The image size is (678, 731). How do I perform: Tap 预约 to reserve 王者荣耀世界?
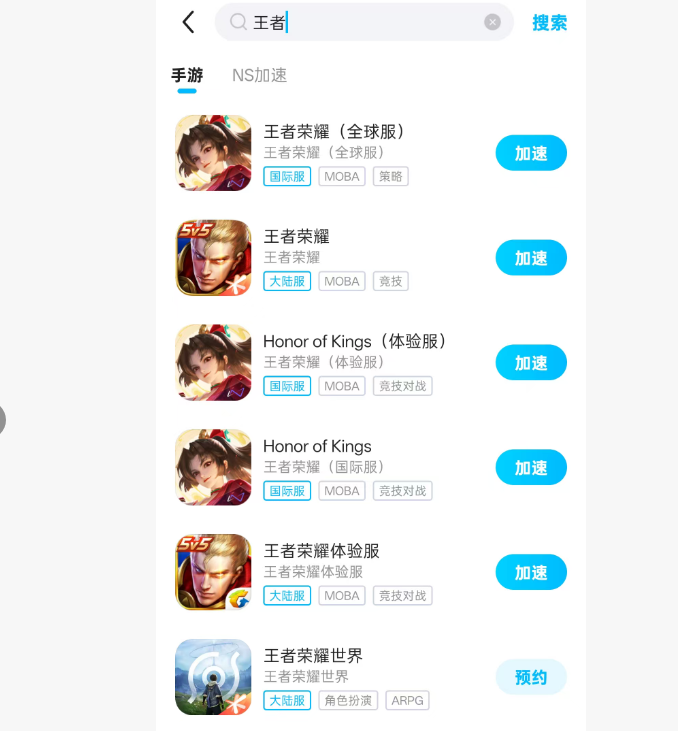pyautogui.click(x=531, y=677)
